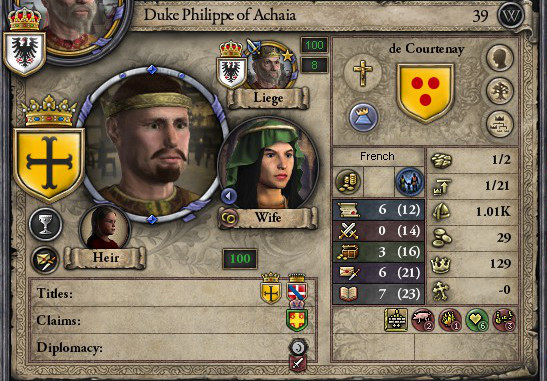Open the de Courtenay dynasty shield
Screen dimensions: 547x381
coord(425,93)
